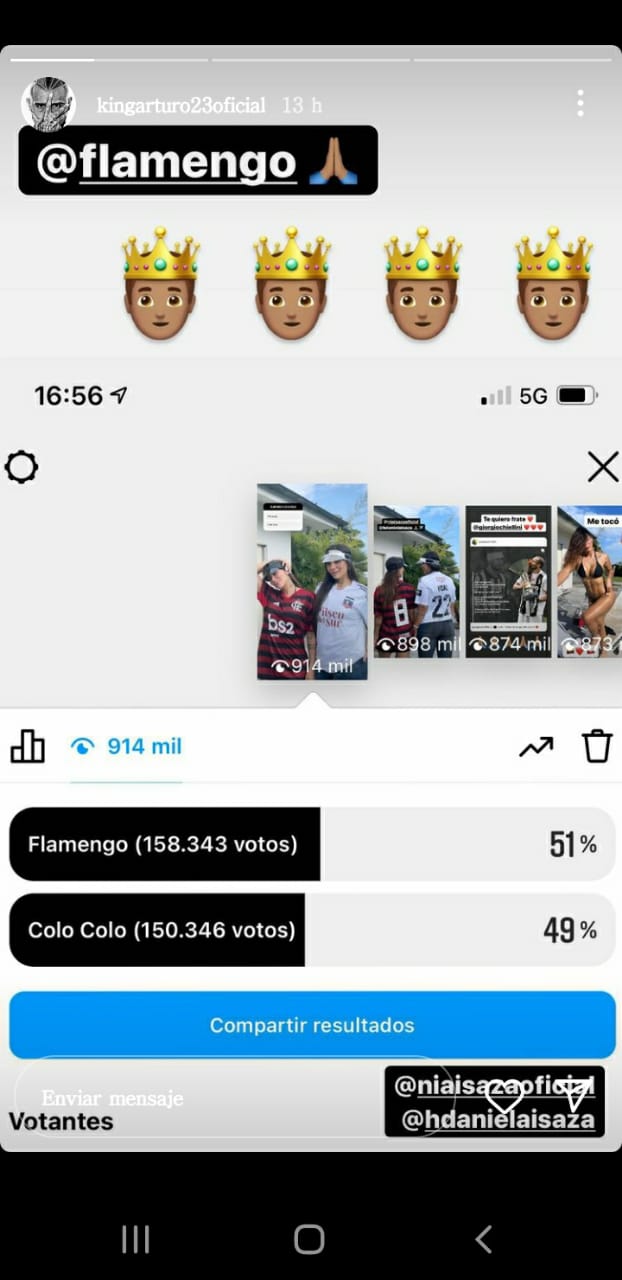622x1280 pixels.
Task: Open kingarturo23oficial's profile from the story header
Action: [181, 105]
